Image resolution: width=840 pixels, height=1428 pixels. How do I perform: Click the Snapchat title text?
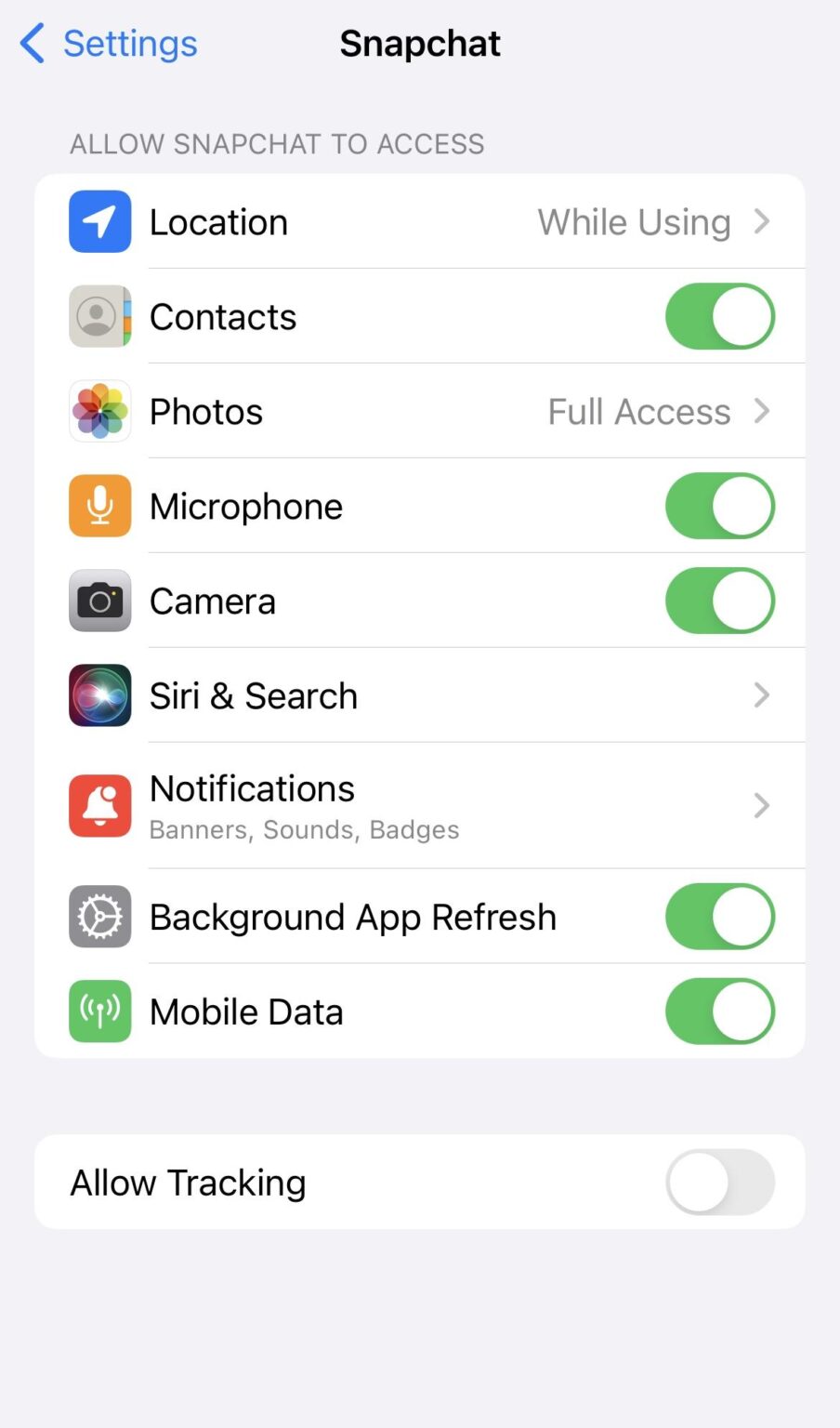[x=420, y=43]
